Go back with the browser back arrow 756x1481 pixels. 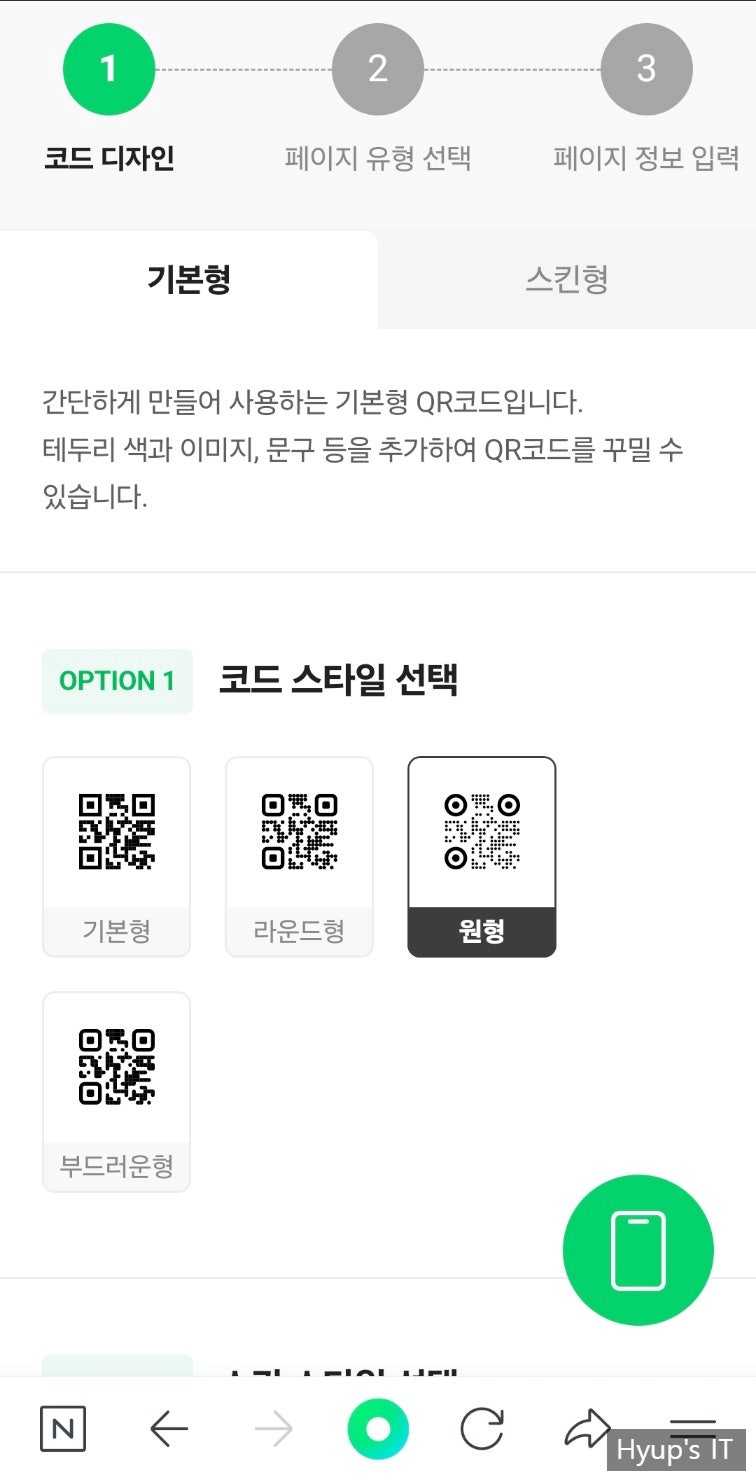point(169,1429)
